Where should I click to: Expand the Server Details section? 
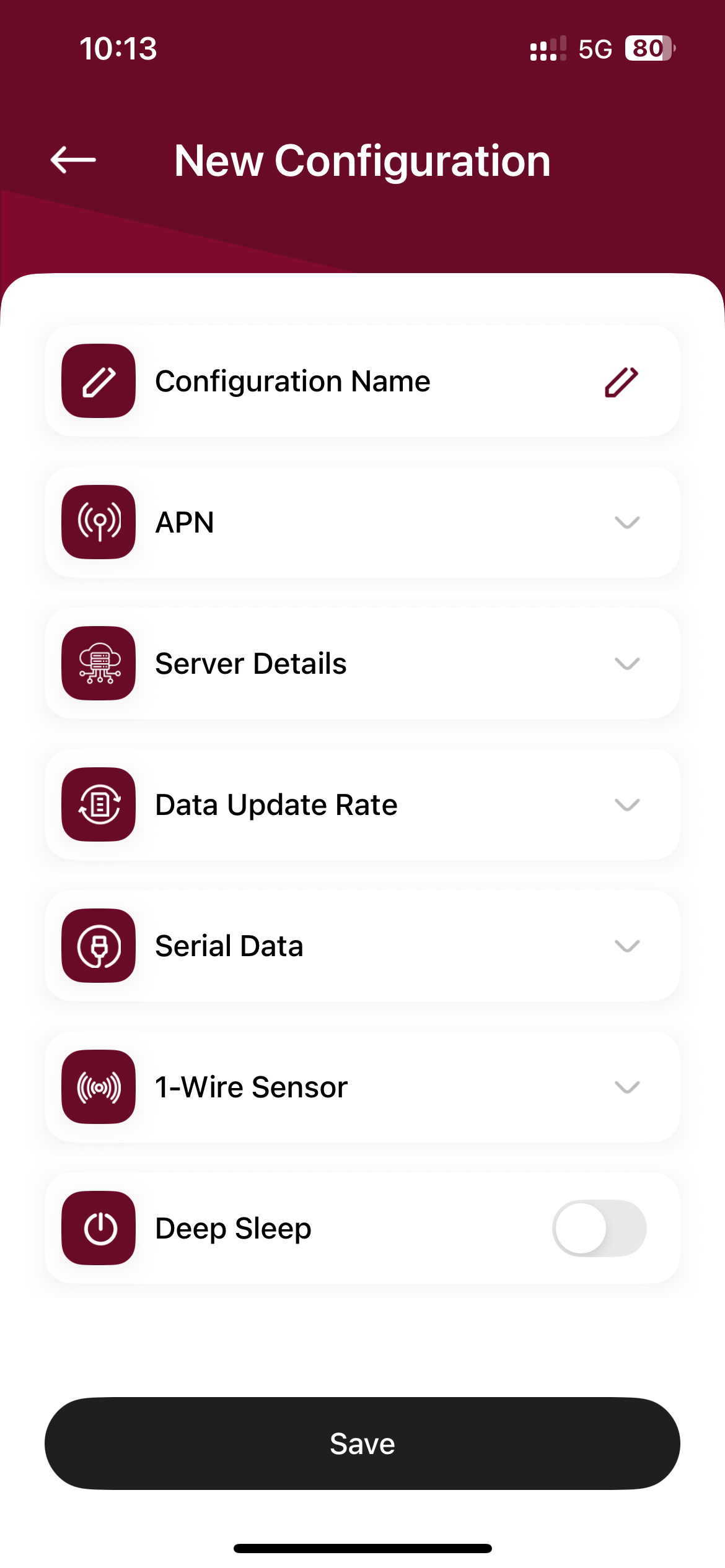[x=626, y=664]
